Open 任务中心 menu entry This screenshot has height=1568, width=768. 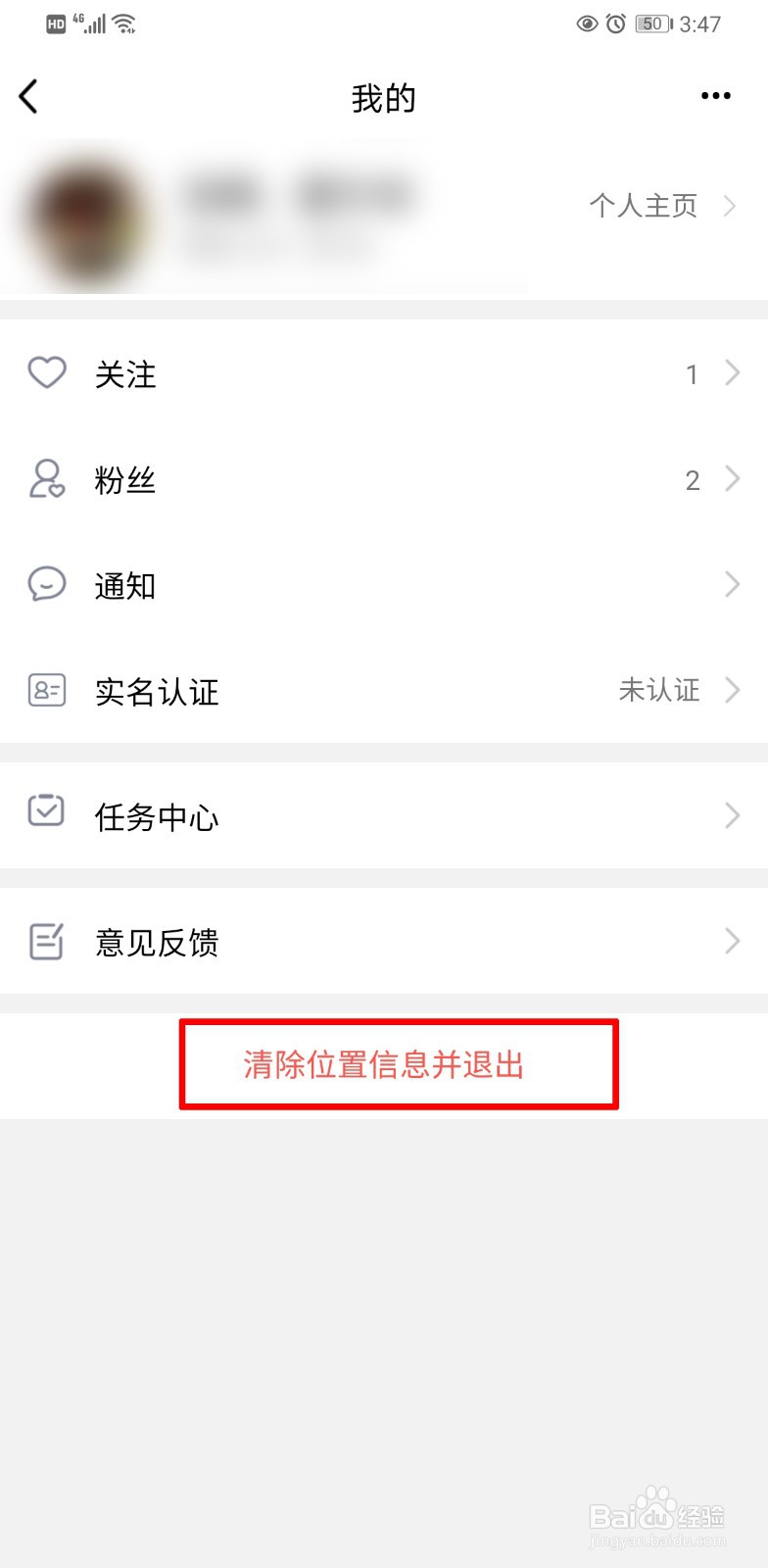tap(157, 815)
